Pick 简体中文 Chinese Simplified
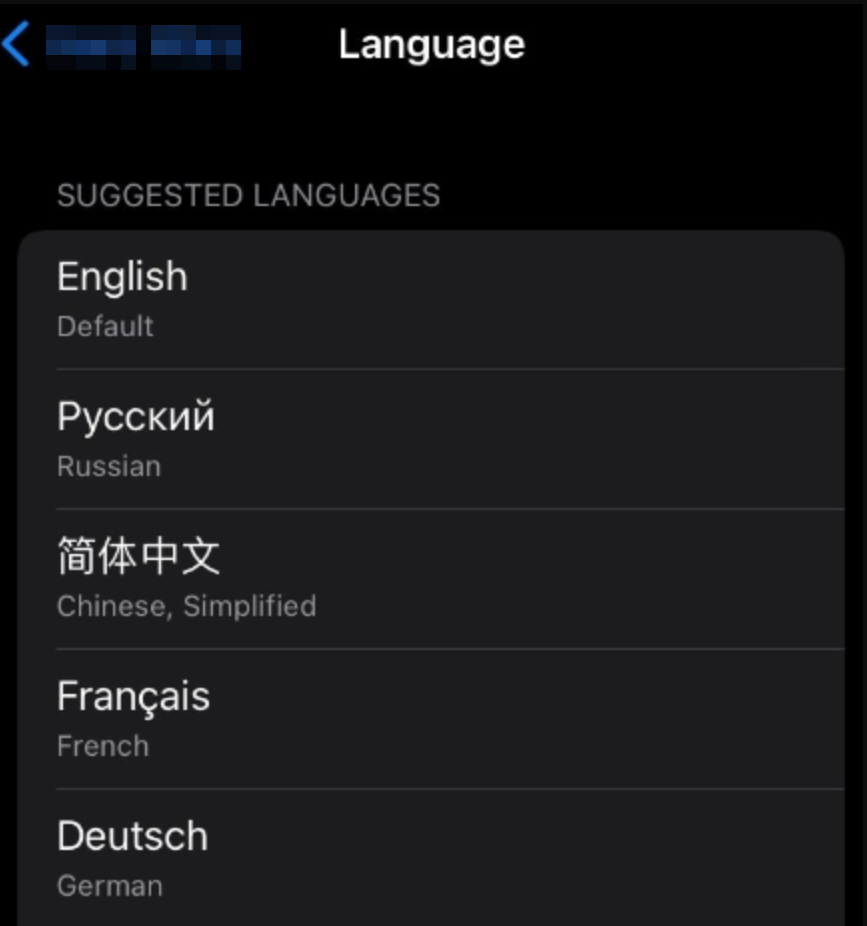Screen dimensions: 867x926 (430, 579)
